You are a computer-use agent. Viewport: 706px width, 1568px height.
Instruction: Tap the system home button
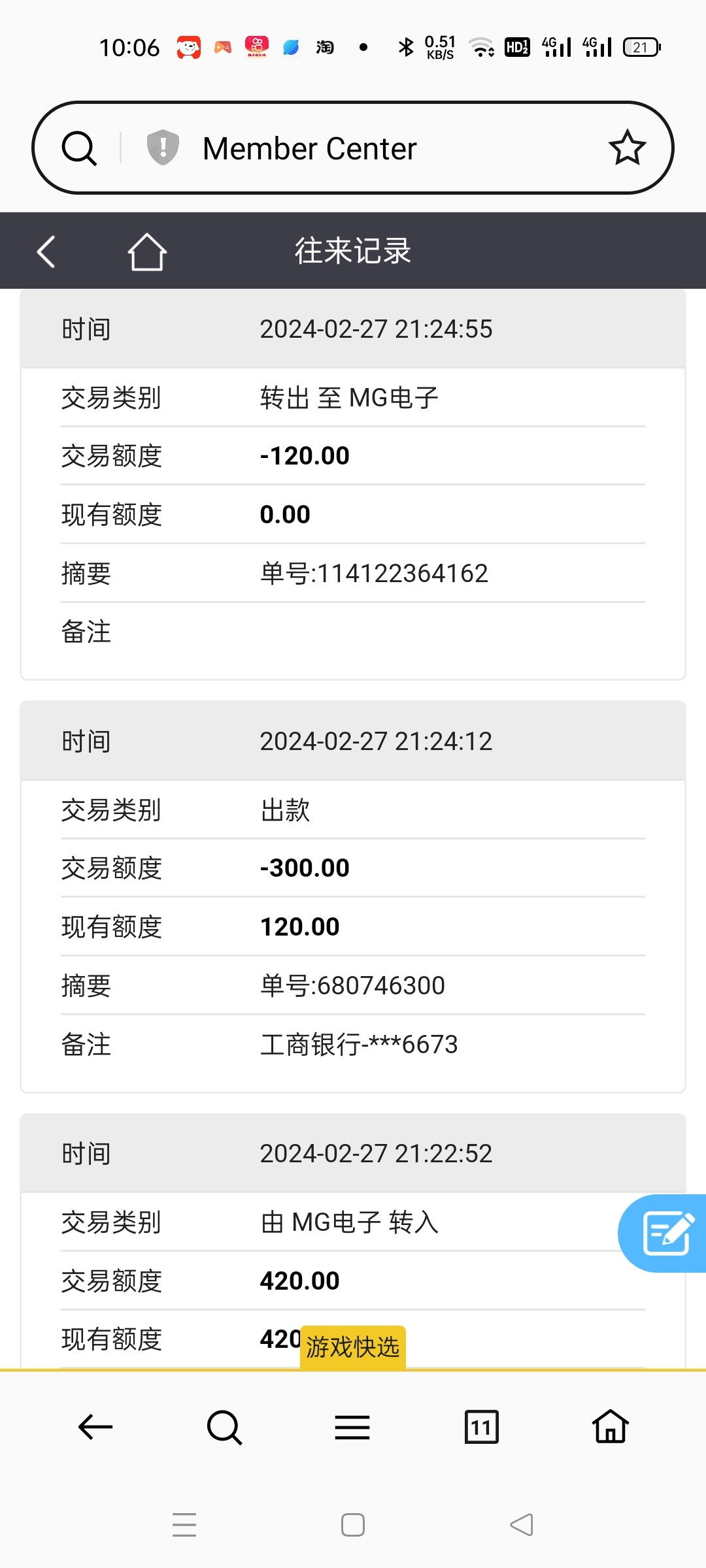pos(353,1525)
